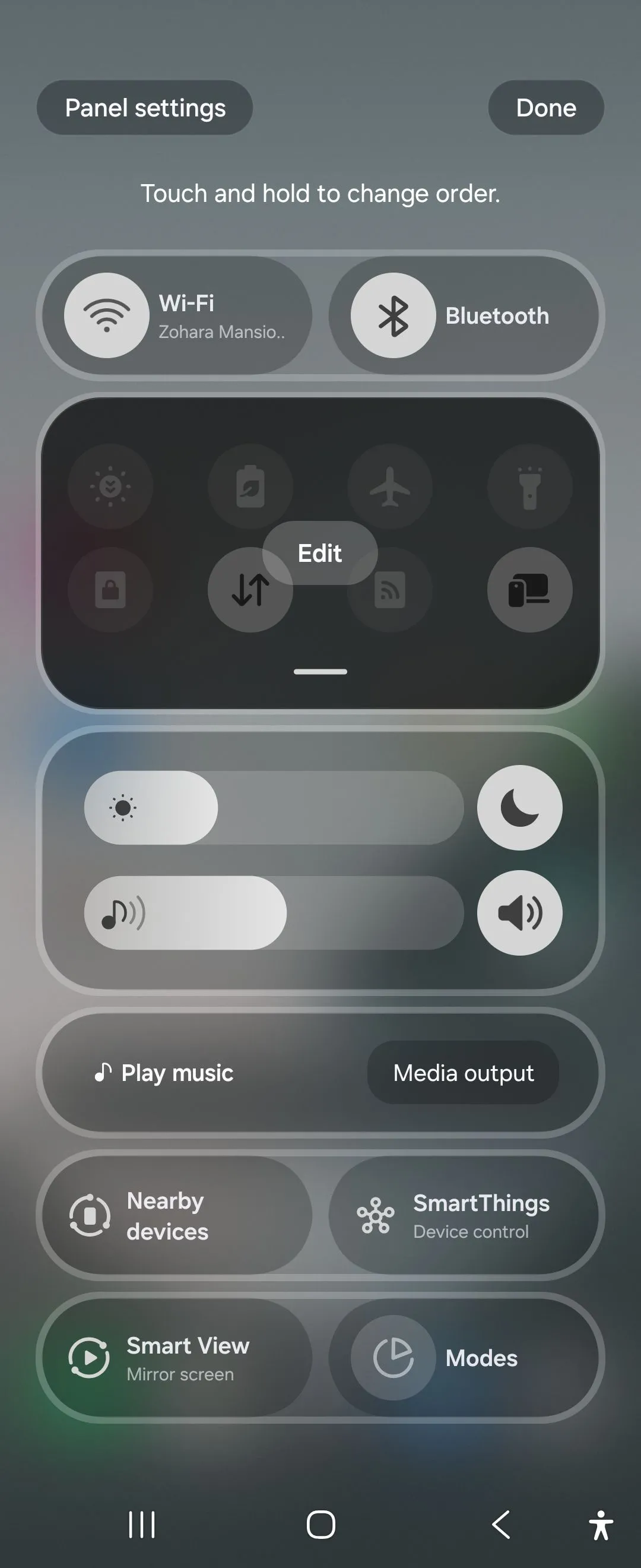Tap the sound mode speaker button
The height and width of the screenshot is (1568, 641).
click(x=519, y=912)
